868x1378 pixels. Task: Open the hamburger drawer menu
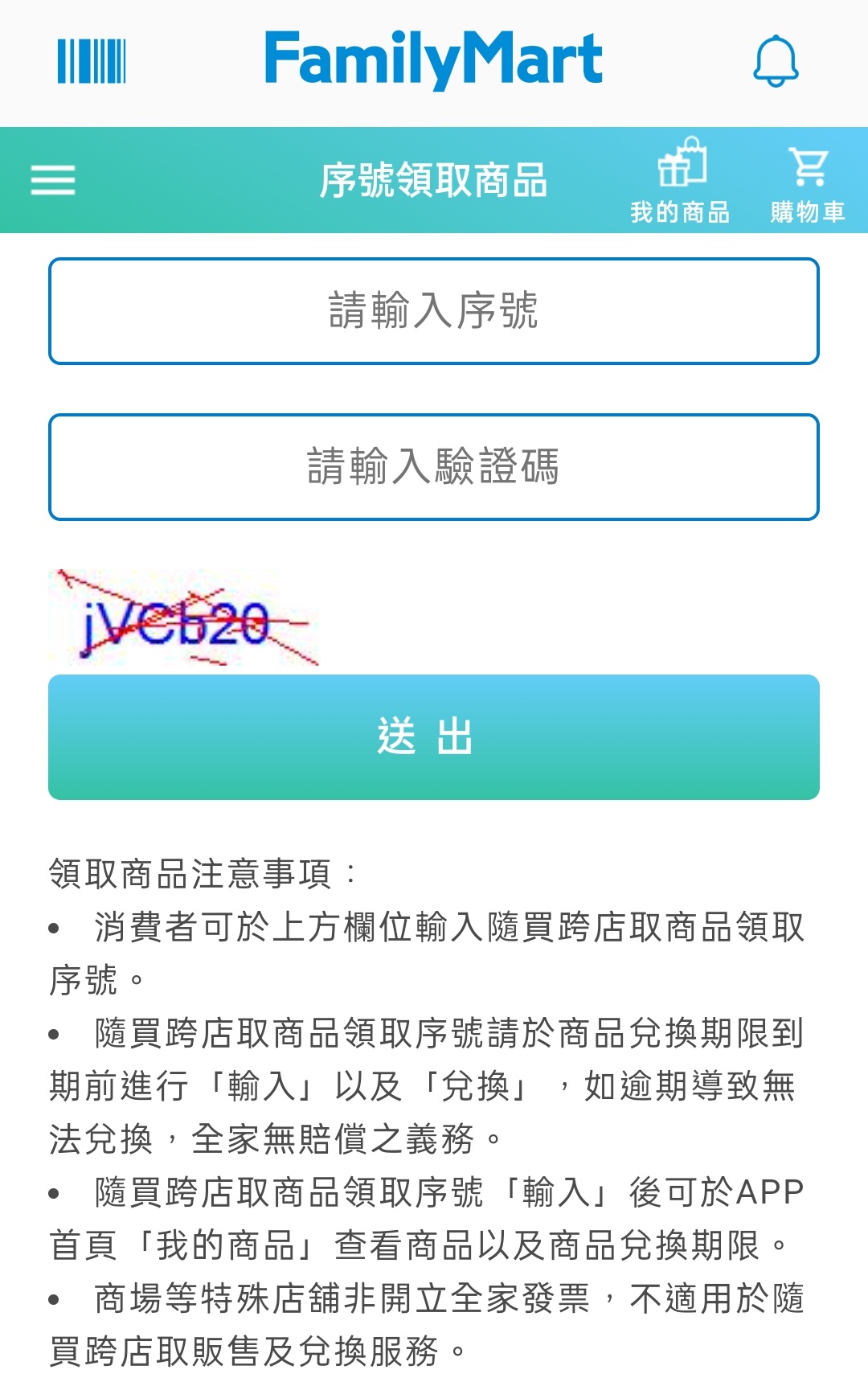click(53, 180)
